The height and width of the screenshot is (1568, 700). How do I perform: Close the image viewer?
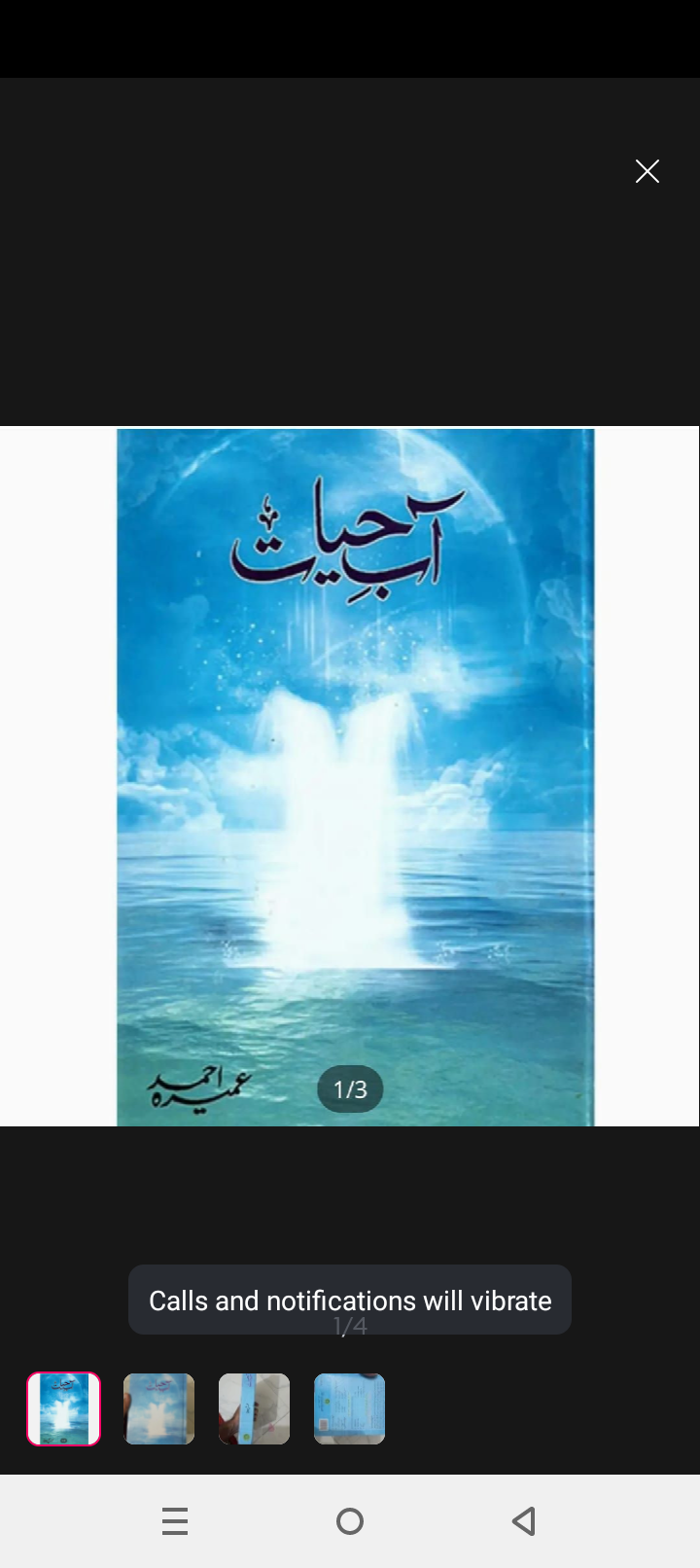pyautogui.click(x=647, y=171)
